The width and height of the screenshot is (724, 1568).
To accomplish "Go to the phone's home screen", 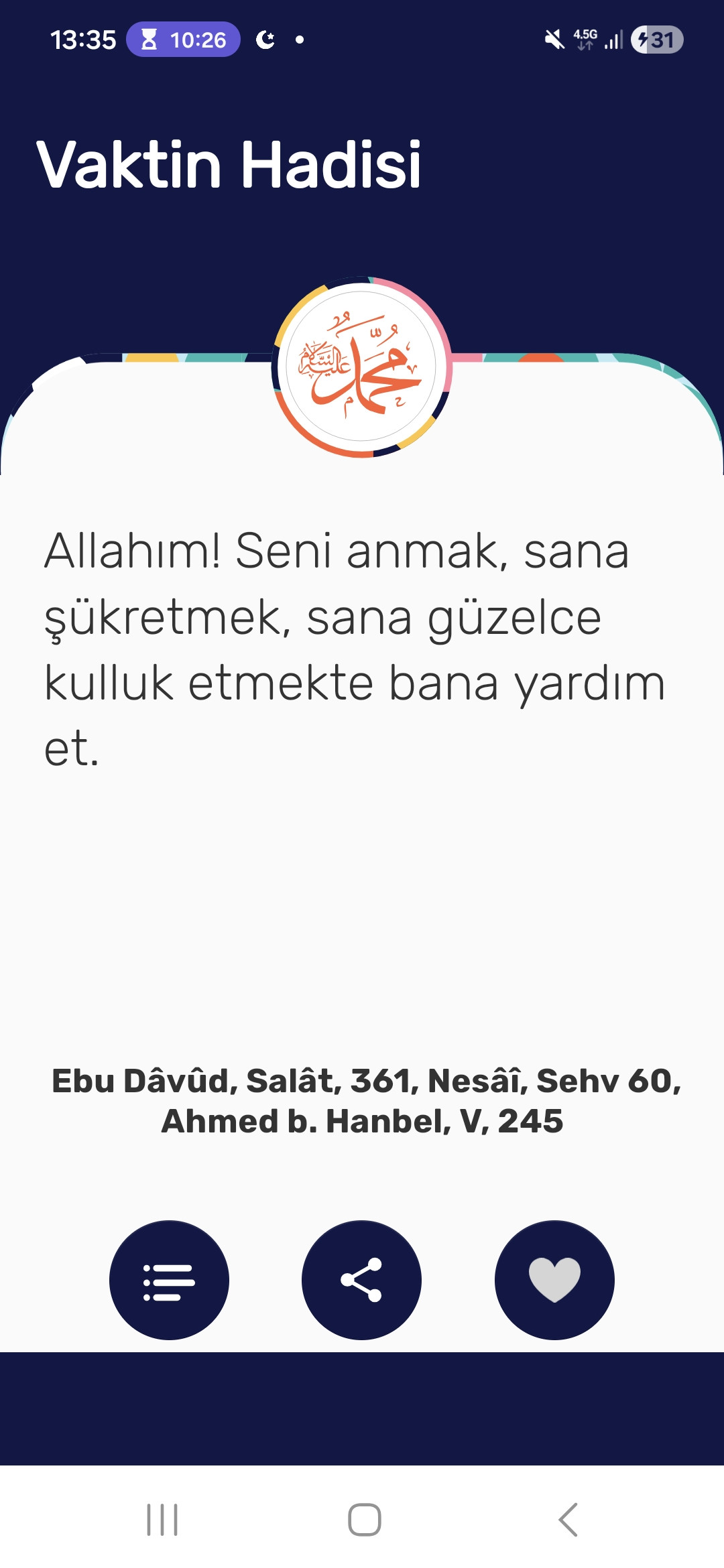I will [364, 1519].
